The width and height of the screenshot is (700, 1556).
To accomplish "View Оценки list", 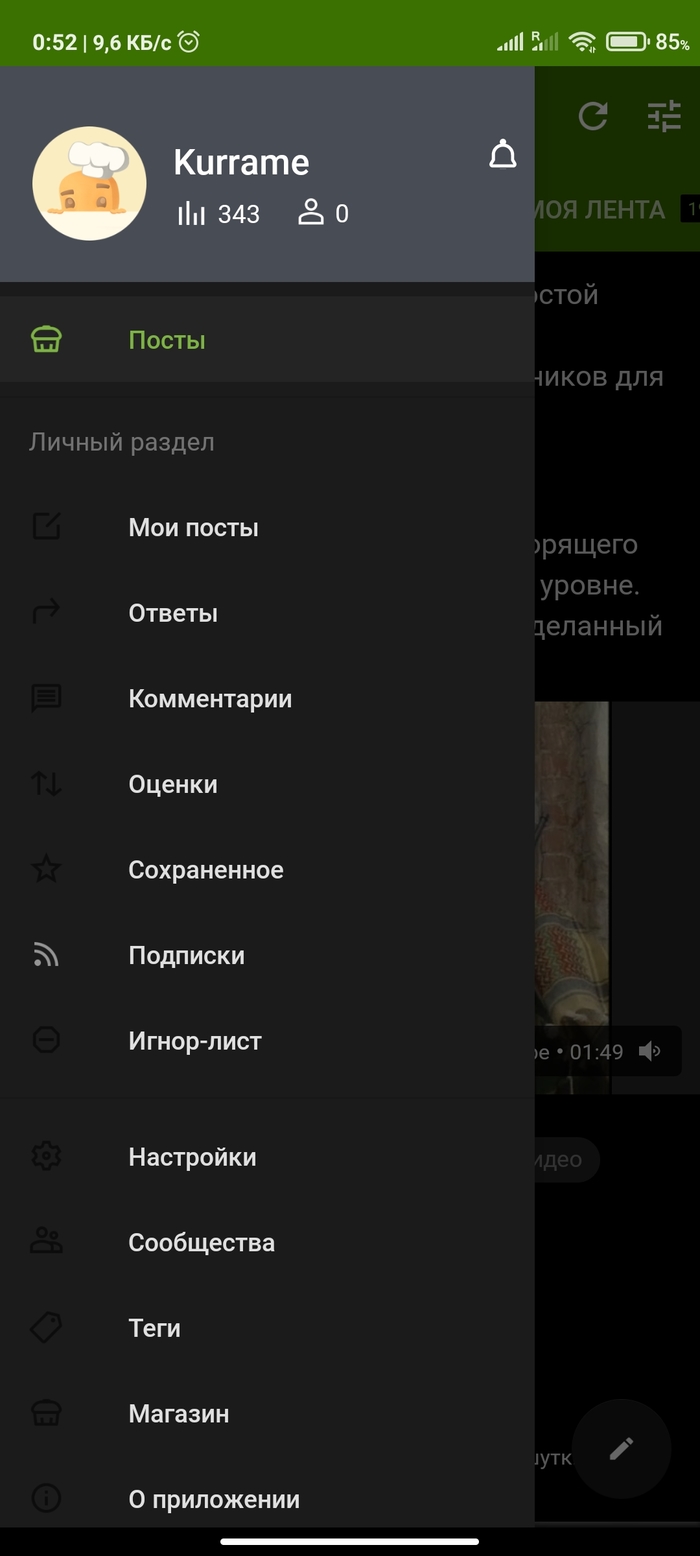I will point(173,784).
